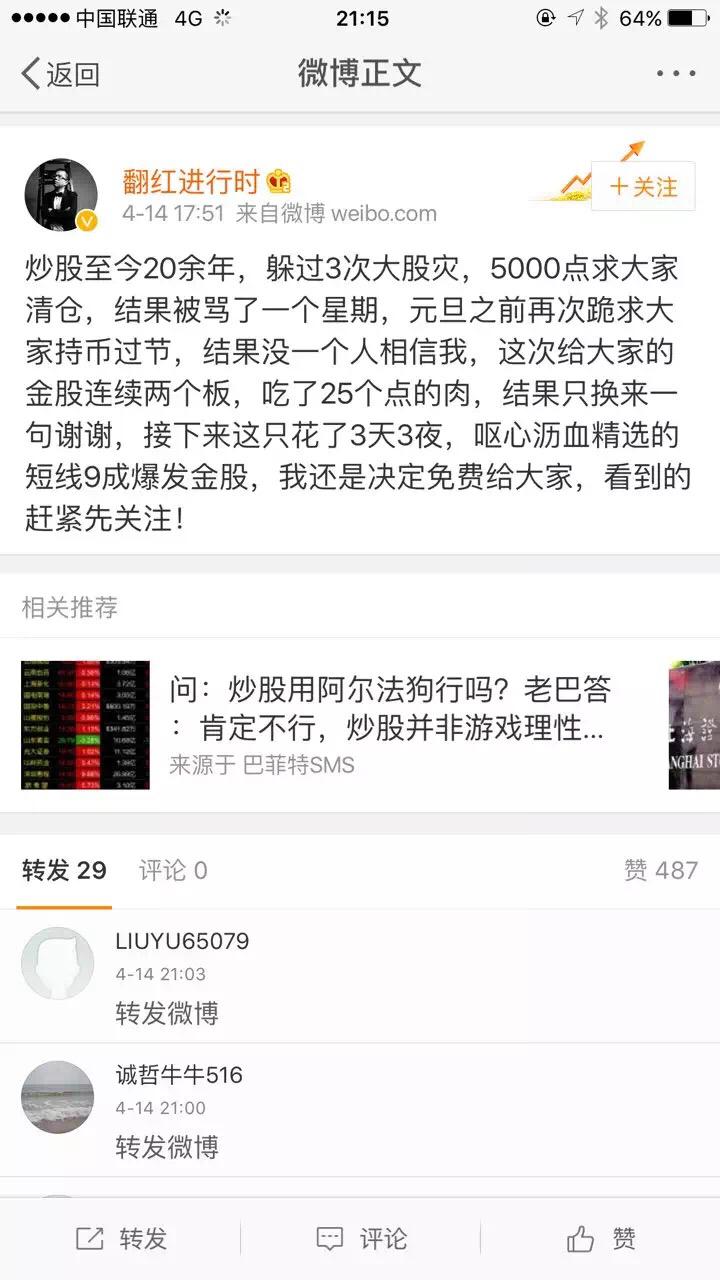Open profile of user LIUYU65079

click(179, 941)
